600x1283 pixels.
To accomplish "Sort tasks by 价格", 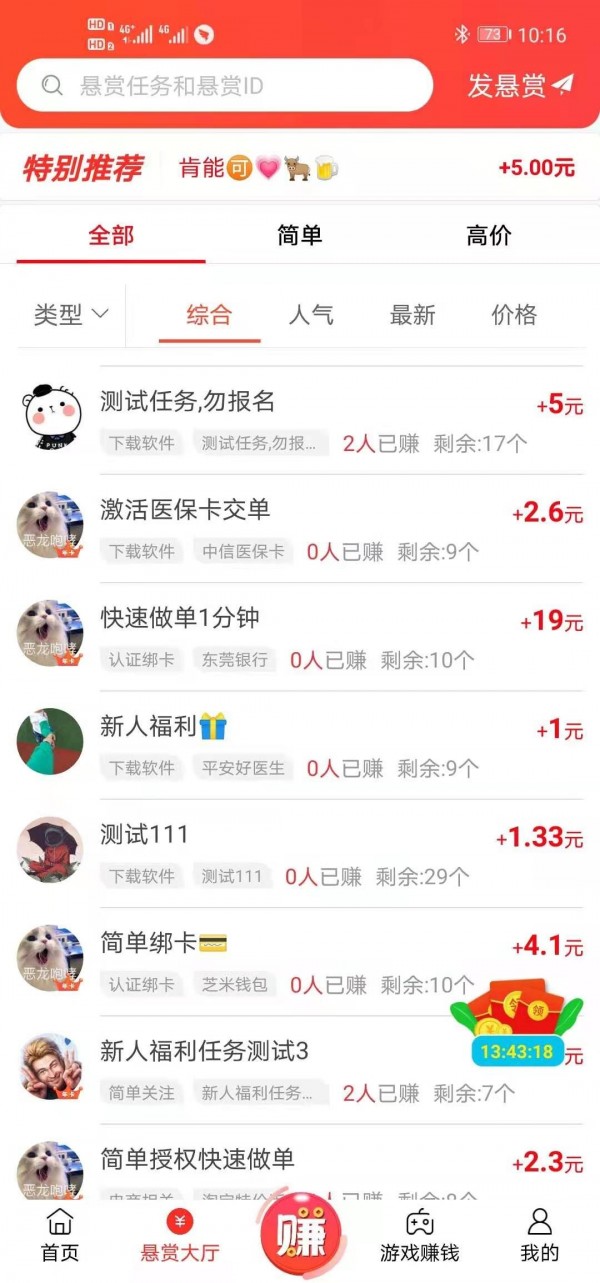I will (x=514, y=315).
